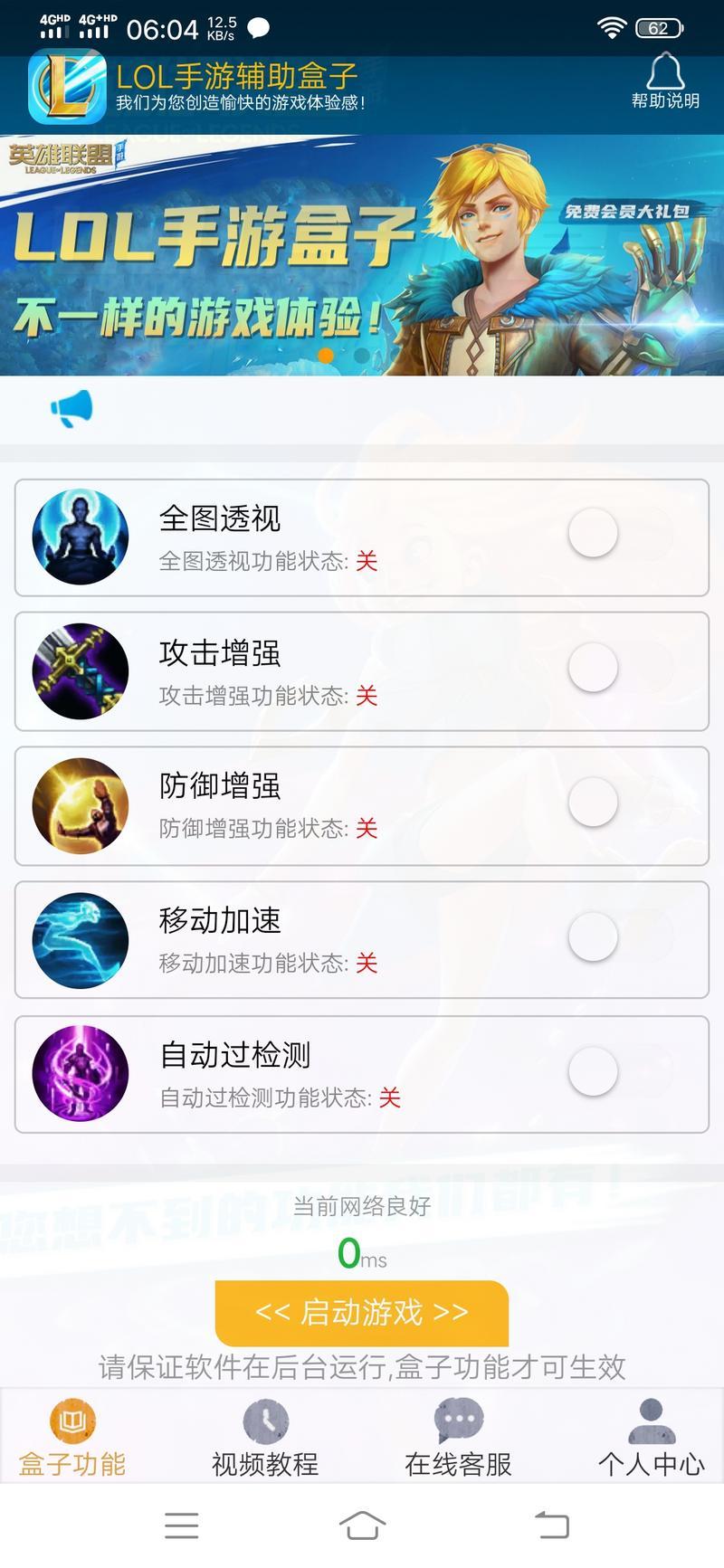The height and width of the screenshot is (1568, 724).
Task: Select the 盒子功能 tab
Action: coord(72,1439)
